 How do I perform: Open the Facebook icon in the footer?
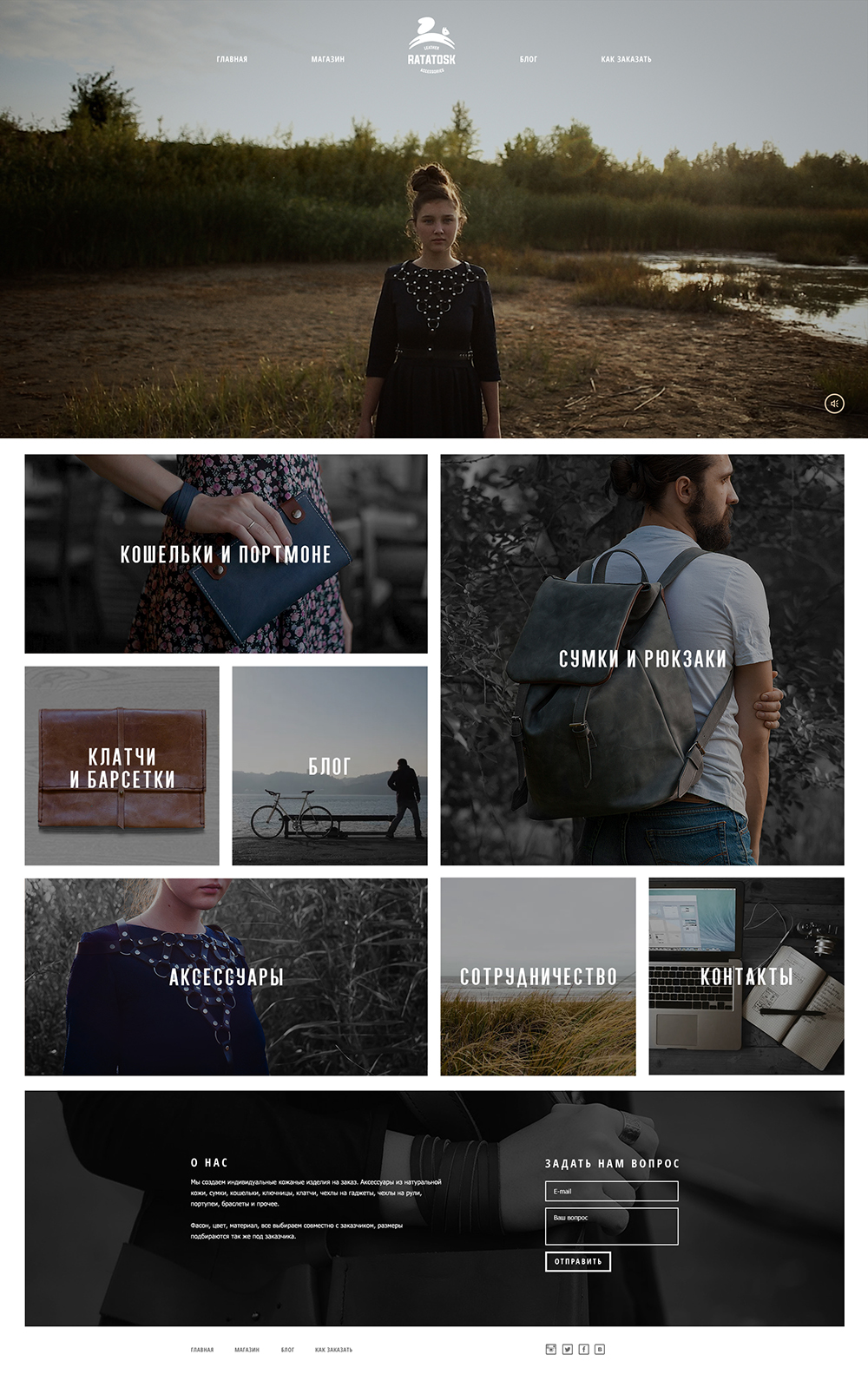tap(583, 1349)
